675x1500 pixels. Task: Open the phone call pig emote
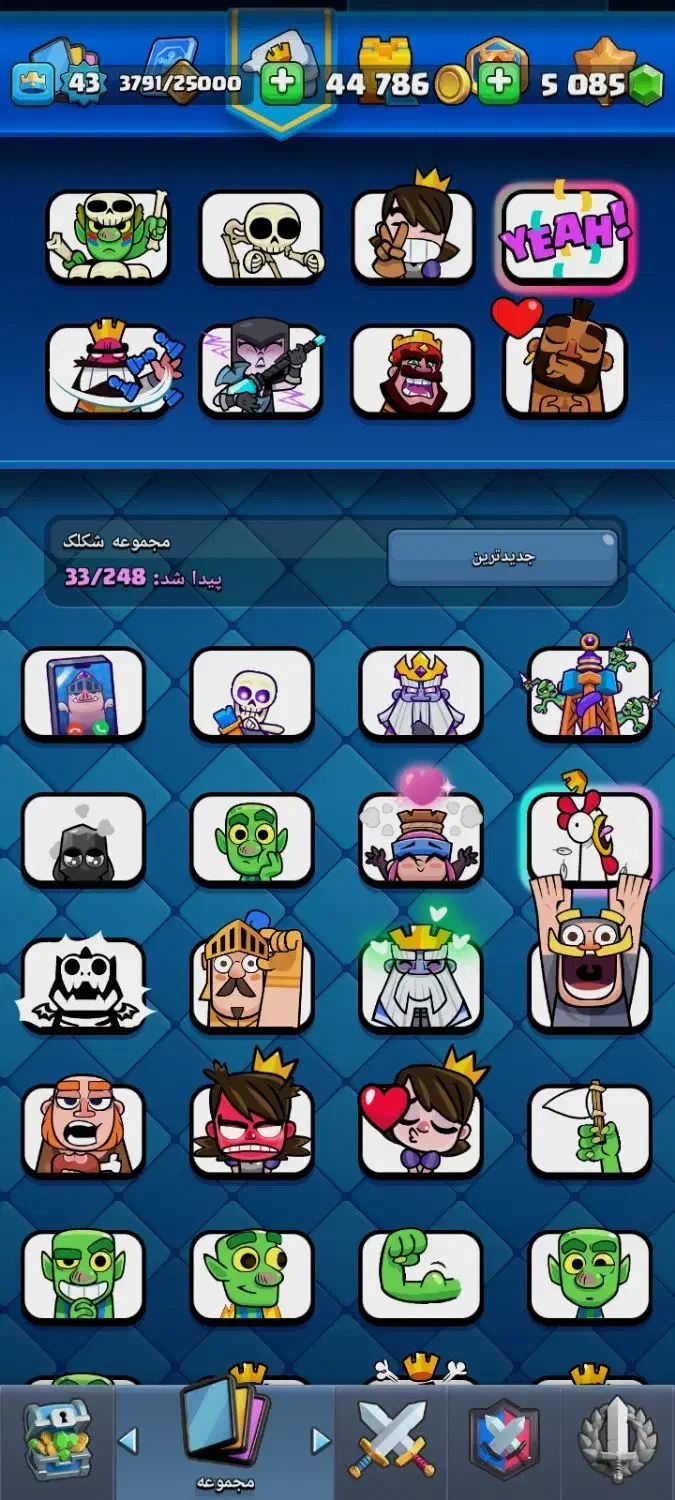(83, 693)
